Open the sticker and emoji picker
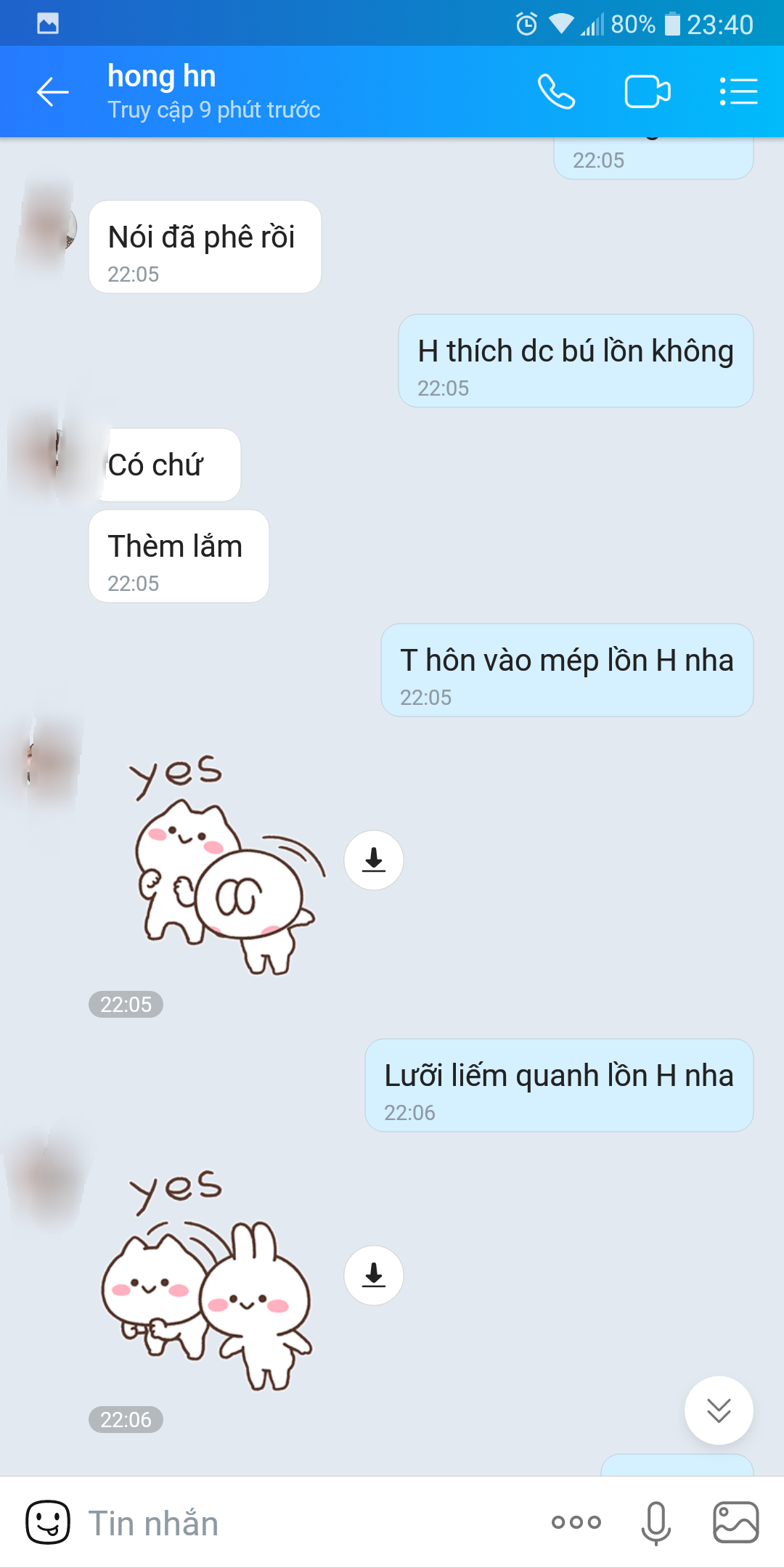This screenshot has height=1568, width=784. pos(48,1522)
